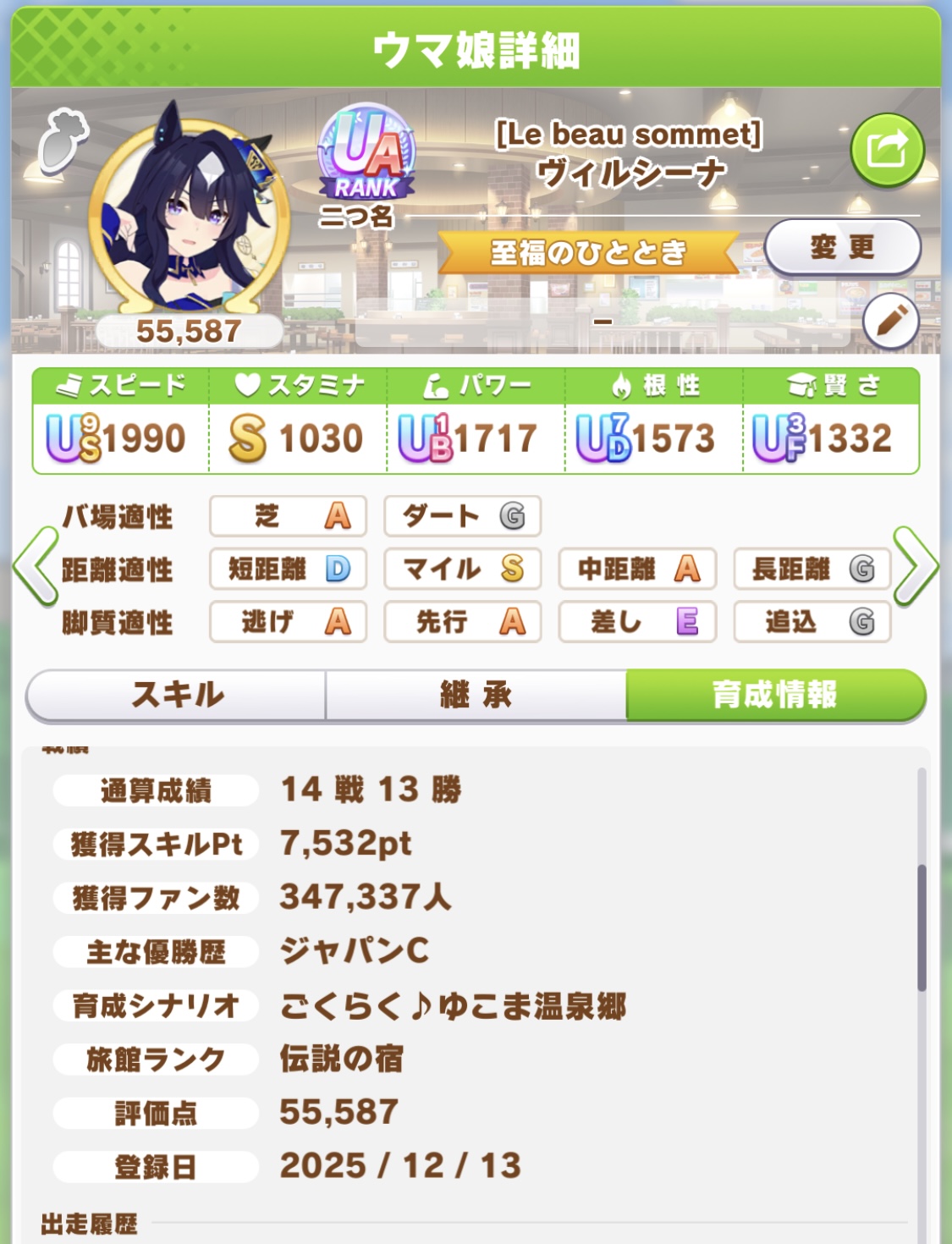Select the 育成情報 tab

click(774, 695)
